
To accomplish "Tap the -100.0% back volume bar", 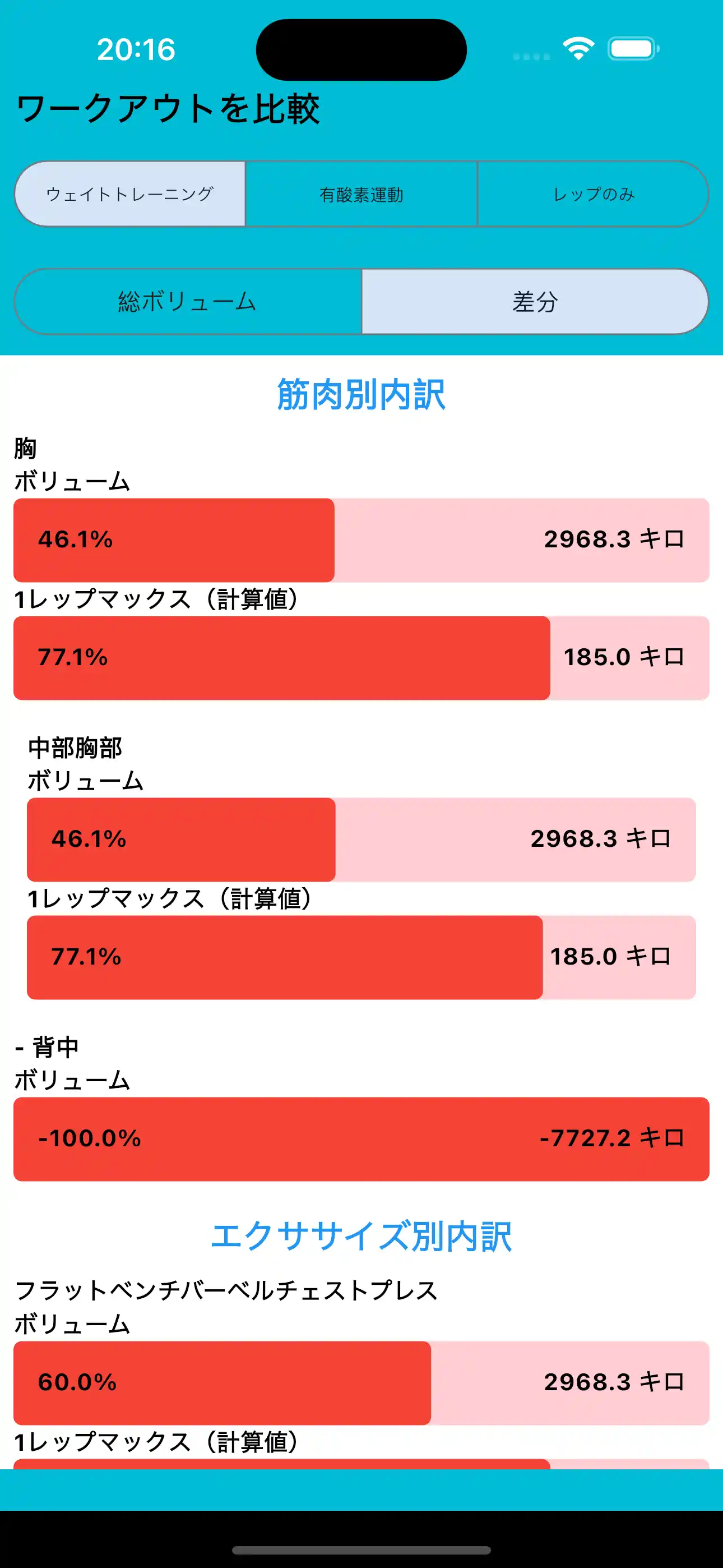I will (x=361, y=1140).
